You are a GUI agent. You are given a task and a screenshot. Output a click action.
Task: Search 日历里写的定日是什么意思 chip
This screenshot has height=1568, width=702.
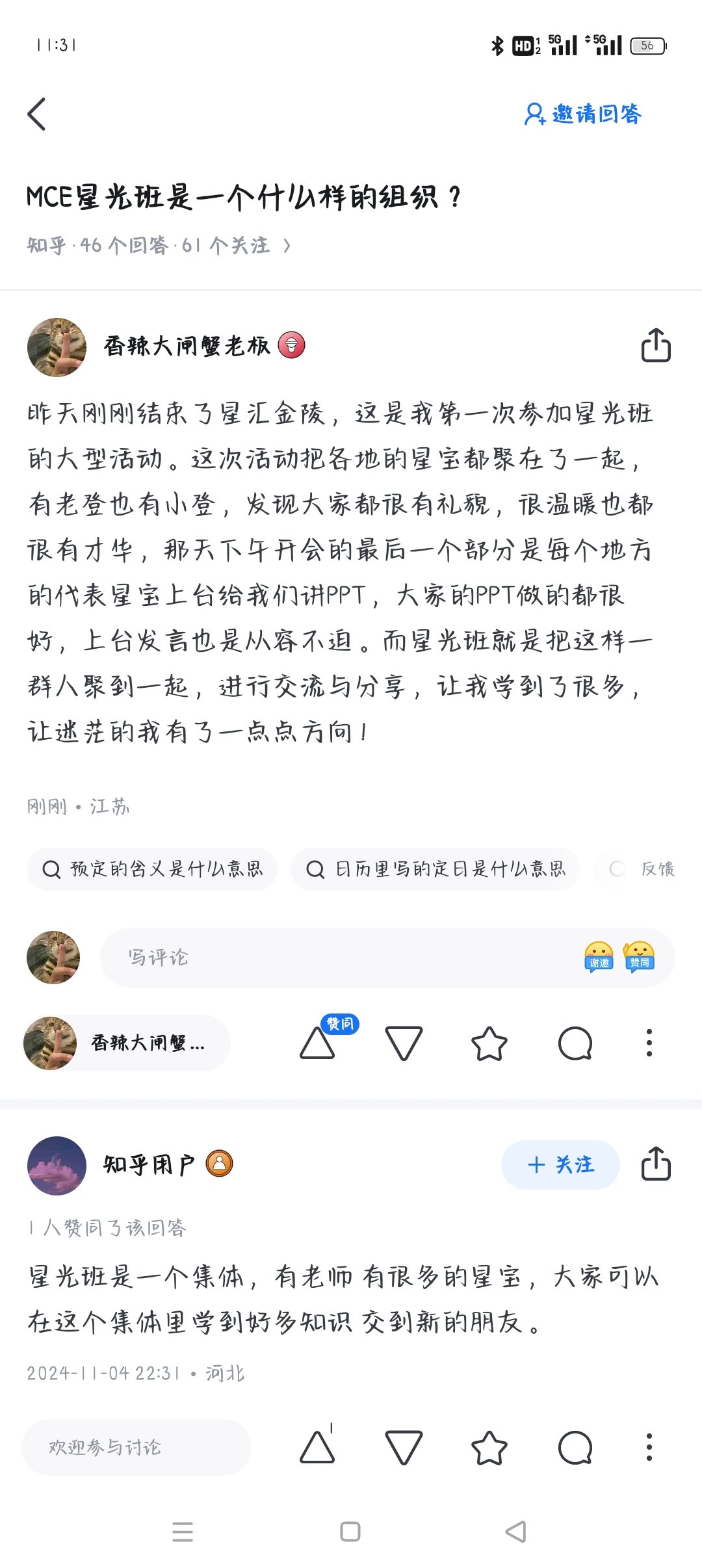coord(435,869)
